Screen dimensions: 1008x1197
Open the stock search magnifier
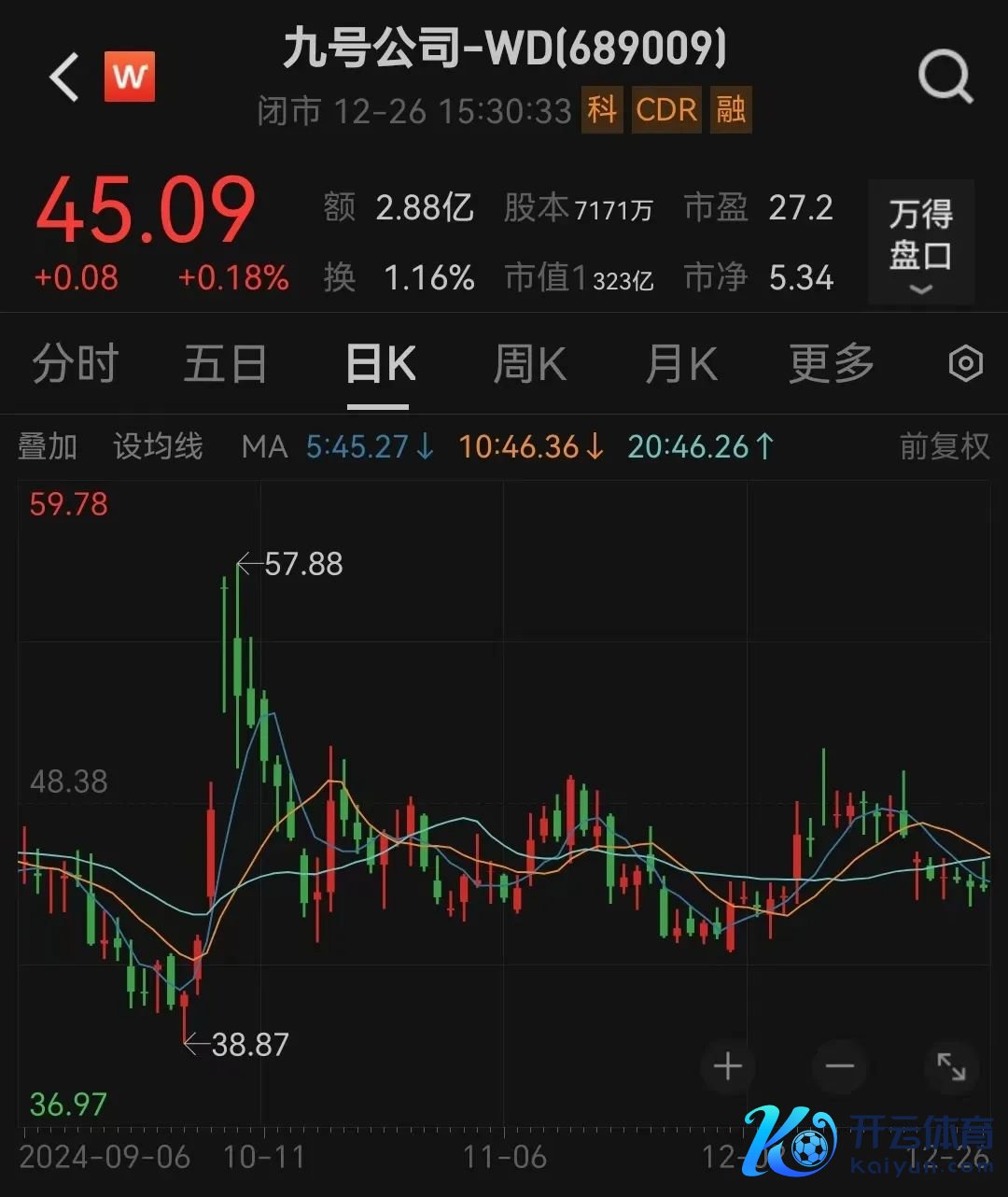[x=945, y=77]
